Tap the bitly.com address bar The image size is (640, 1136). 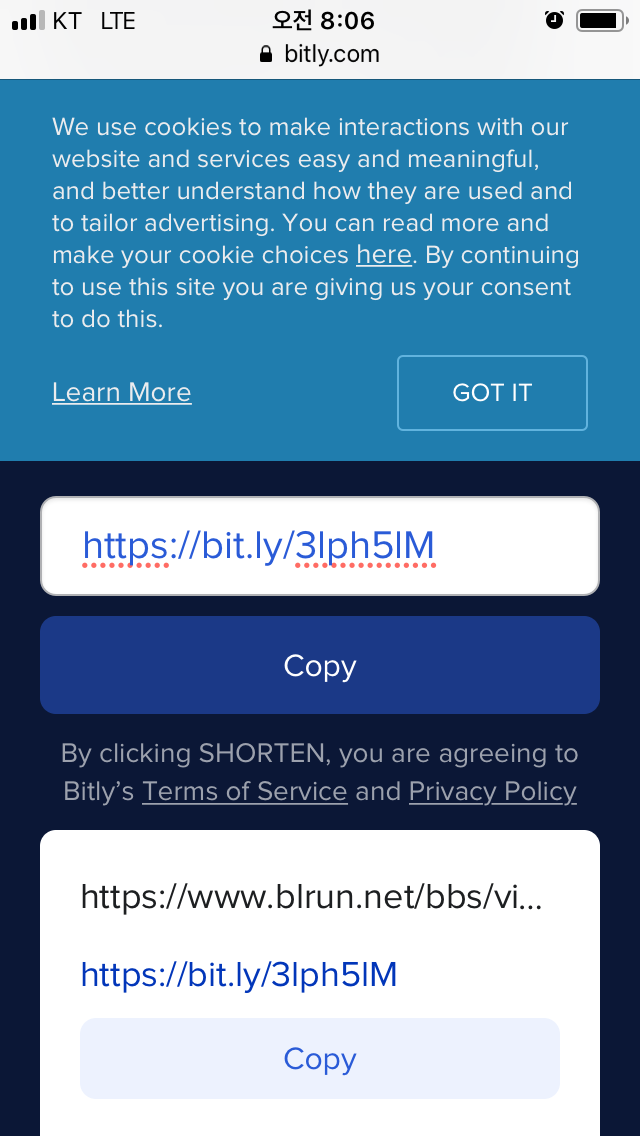click(x=320, y=54)
